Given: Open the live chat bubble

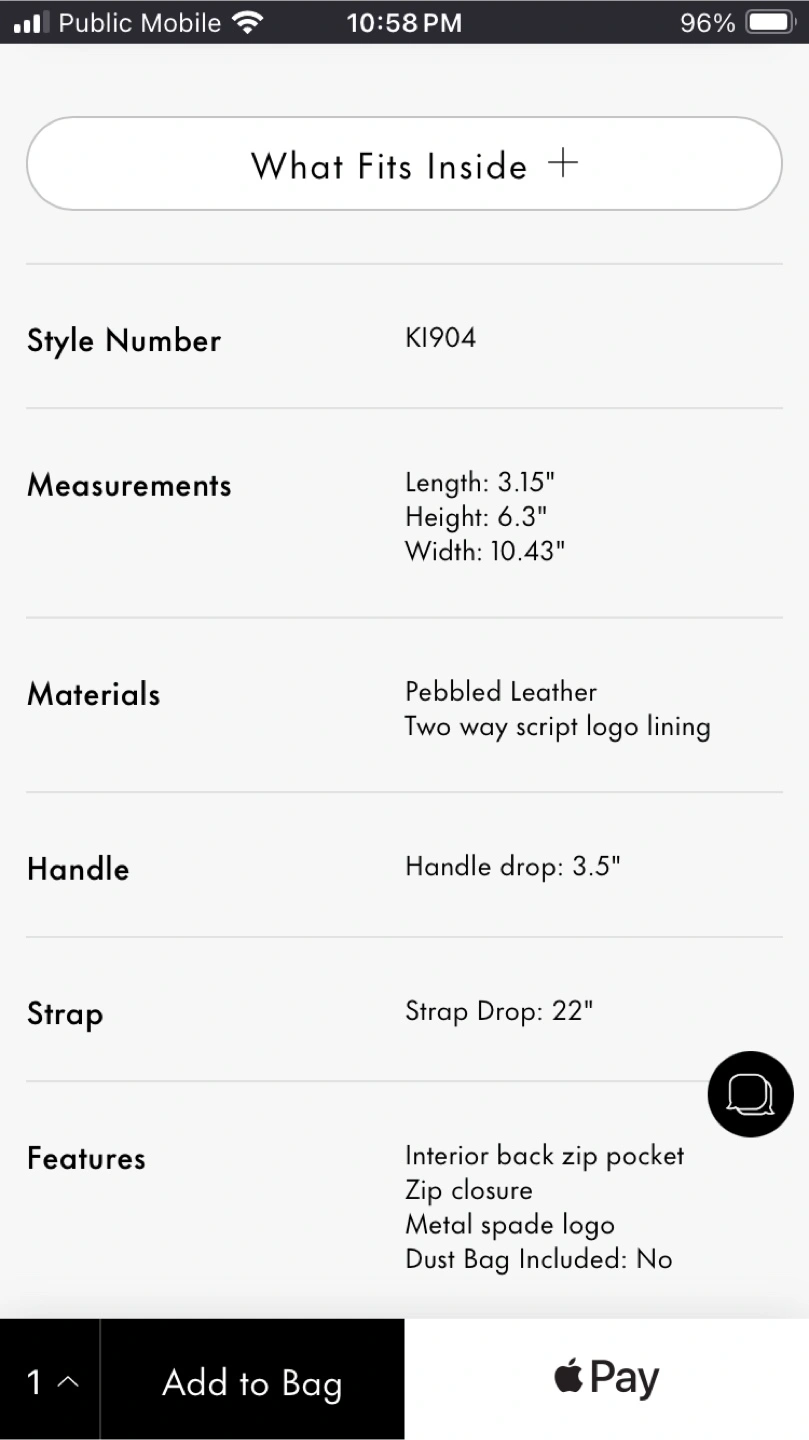Looking at the screenshot, I should click(x=750, y=1094).
